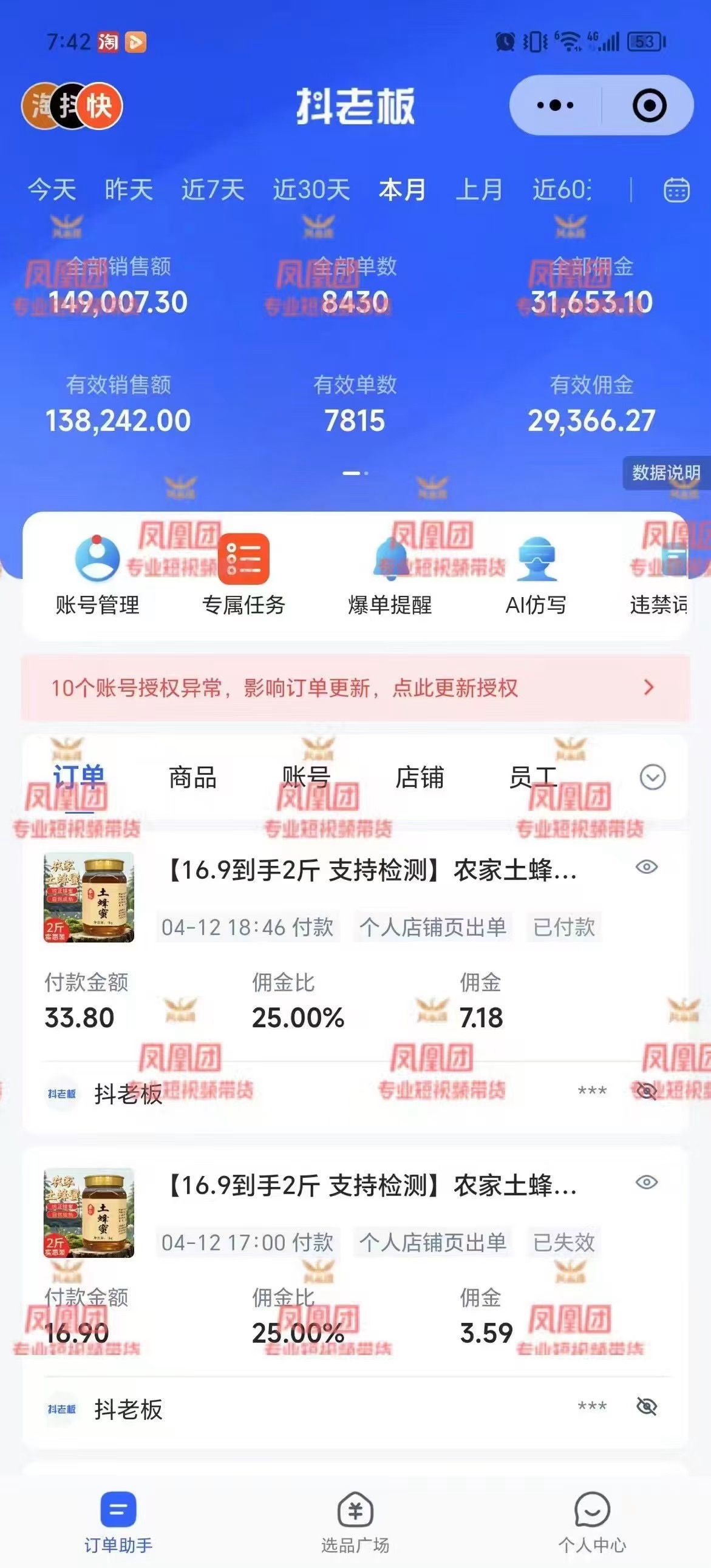Open the calendar date picker
Screen dimensions: 711x1568
pyautogui.click(x=676, y=190)
